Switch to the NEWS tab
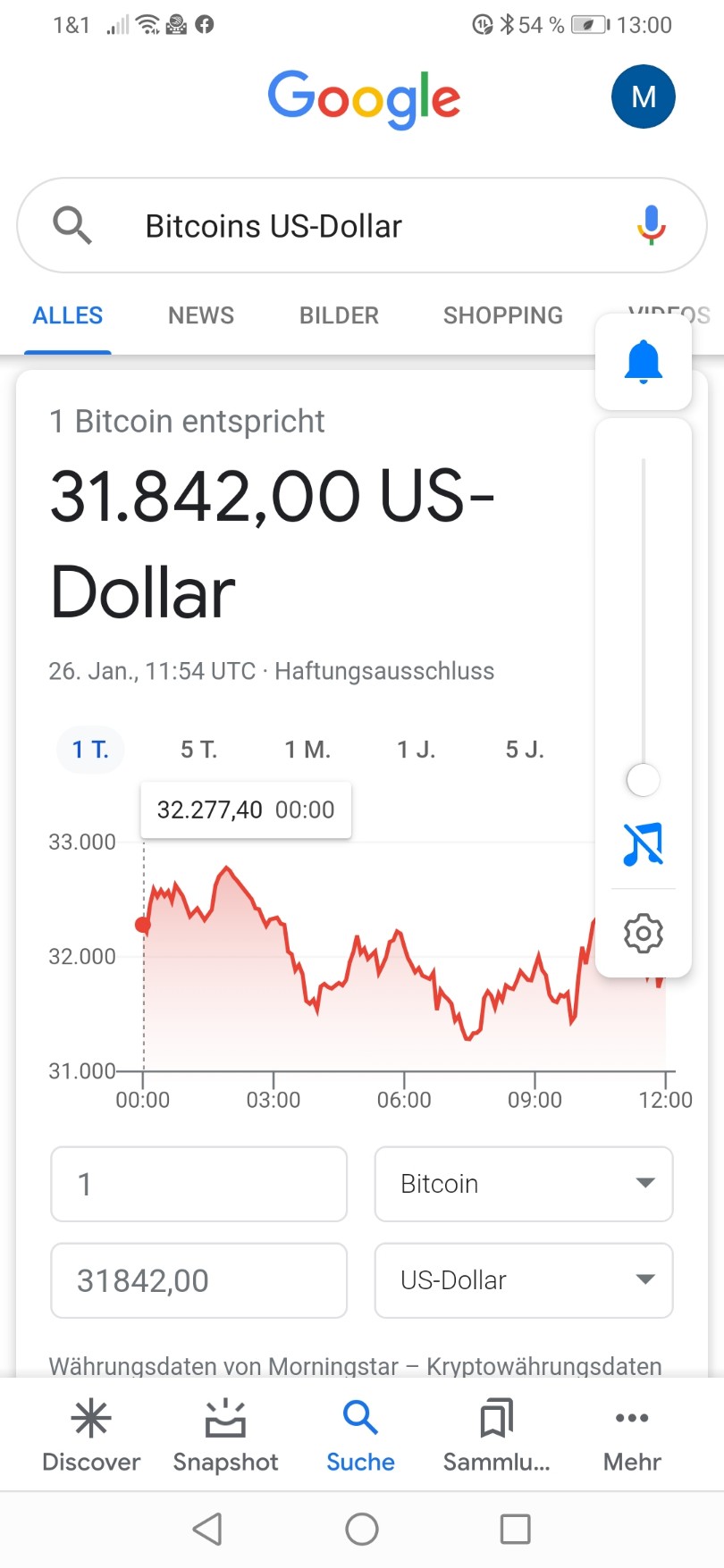Image resolution: width=724 pixels, height=1568 pixels. (x=200, y=315)
